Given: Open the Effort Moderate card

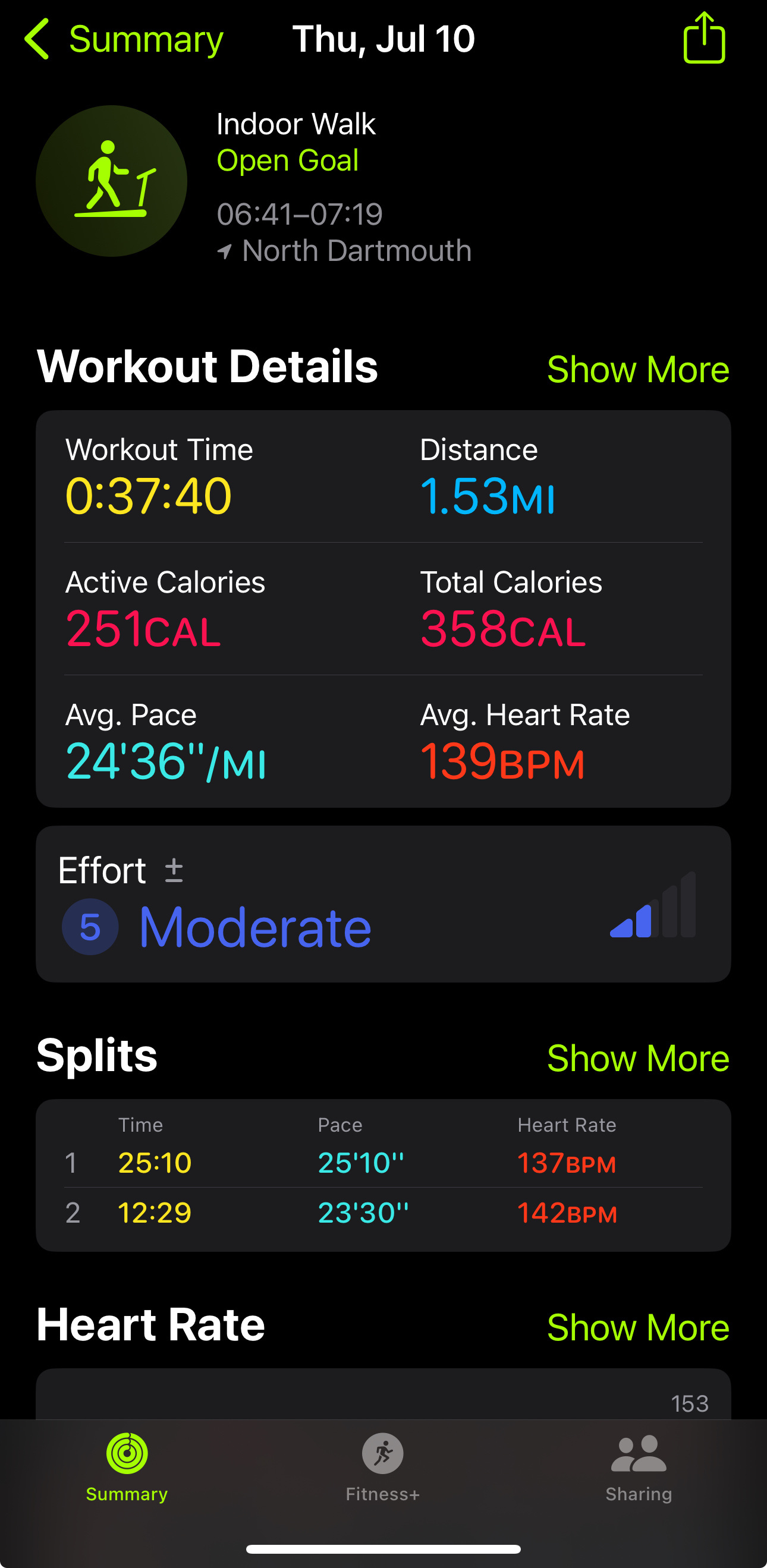Looking at the screenshot, I should [383, 903].
